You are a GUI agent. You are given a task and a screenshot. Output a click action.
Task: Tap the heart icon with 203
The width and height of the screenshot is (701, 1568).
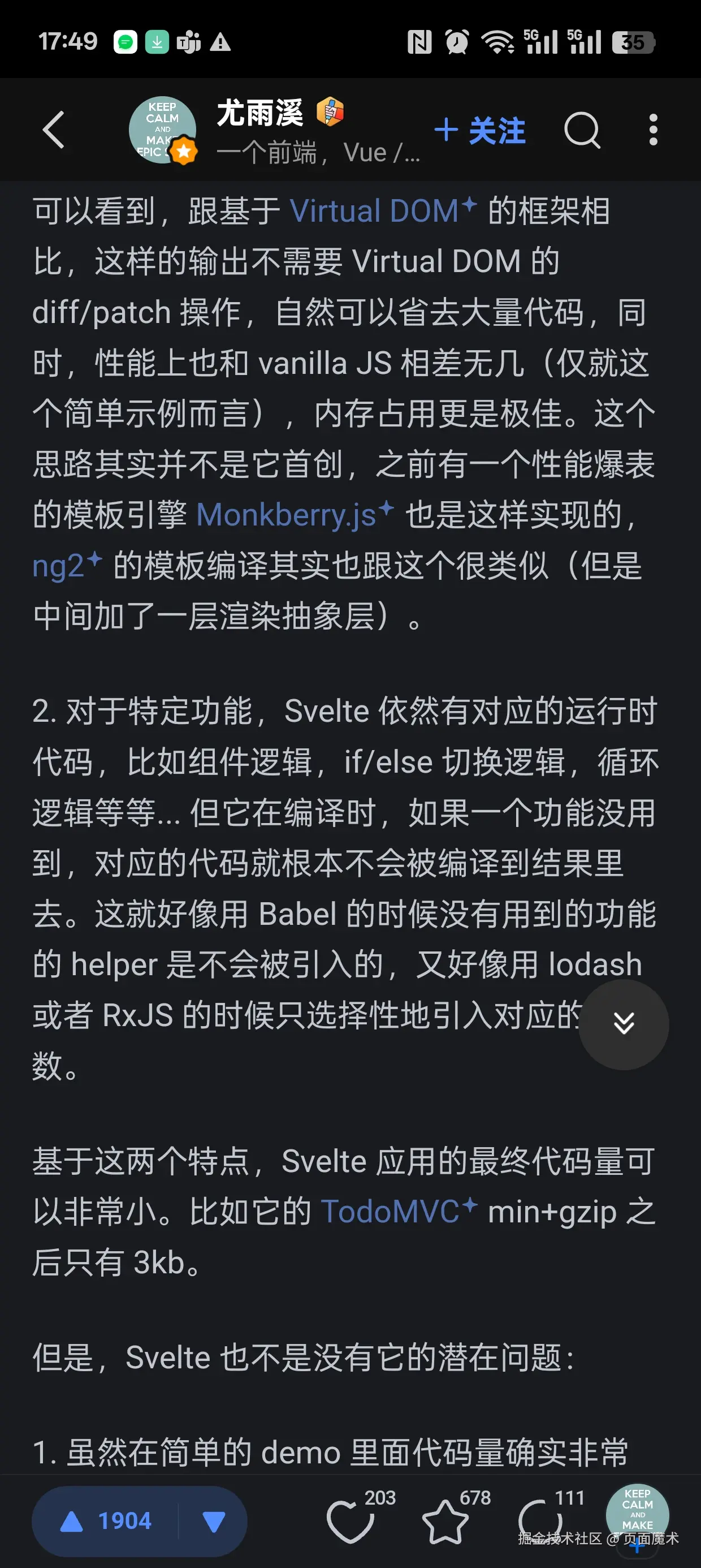click(350, 1521)
